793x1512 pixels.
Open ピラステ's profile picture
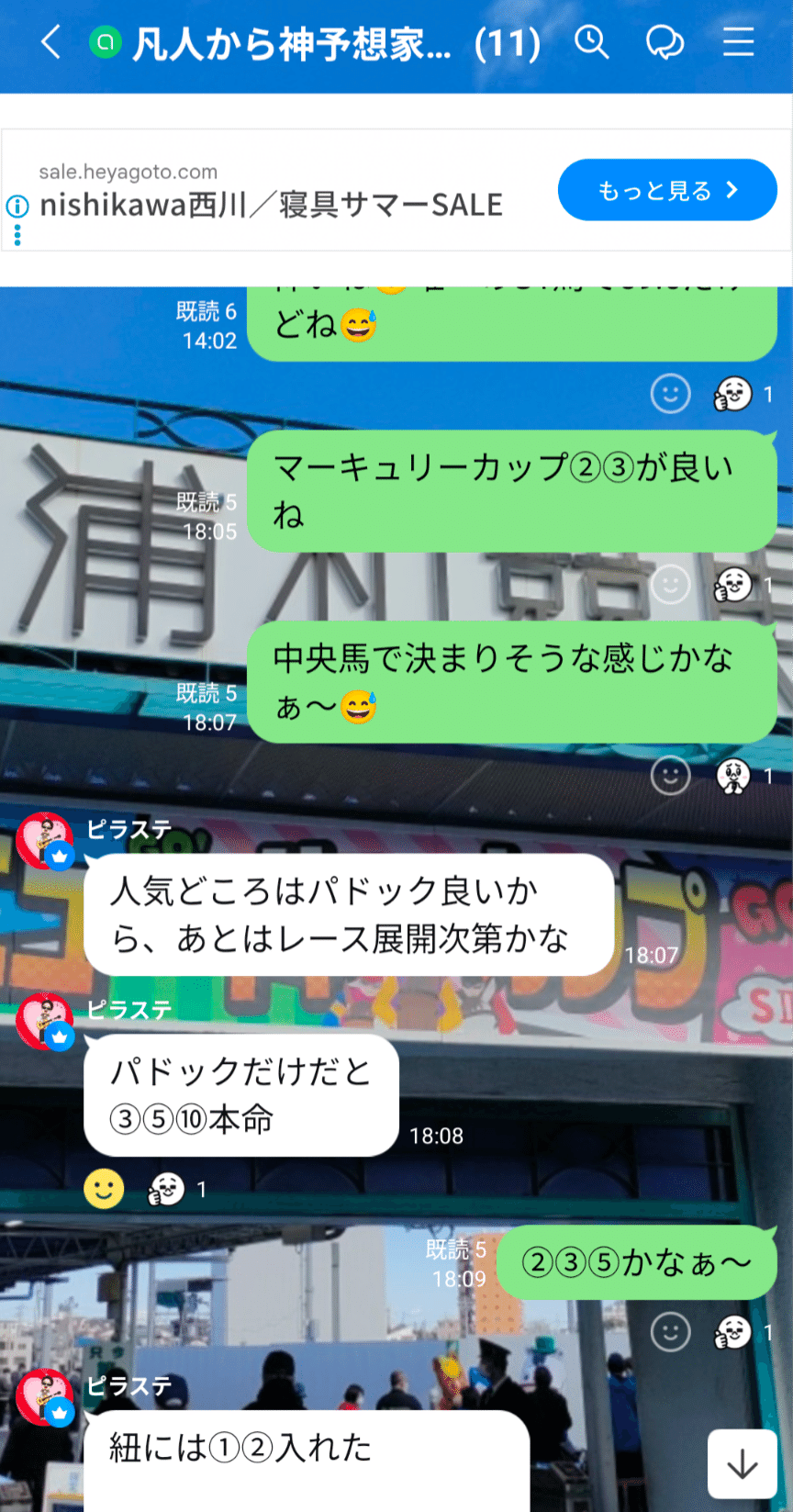[44, 840]
